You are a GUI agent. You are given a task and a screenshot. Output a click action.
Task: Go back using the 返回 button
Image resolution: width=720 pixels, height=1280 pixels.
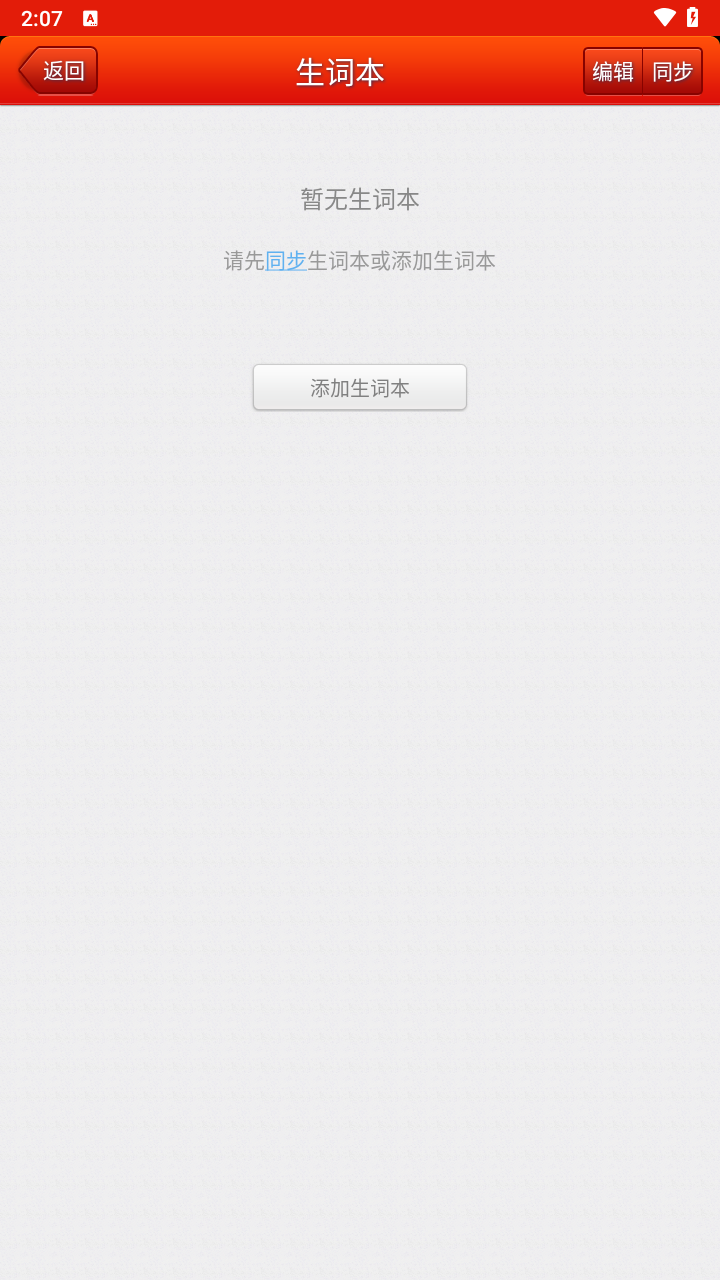[x=60, y=71]
